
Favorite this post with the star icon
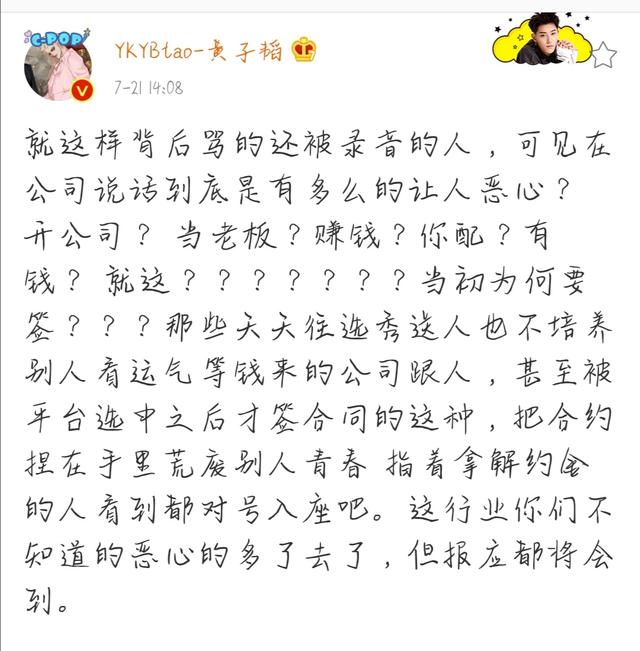coord(603,57)
